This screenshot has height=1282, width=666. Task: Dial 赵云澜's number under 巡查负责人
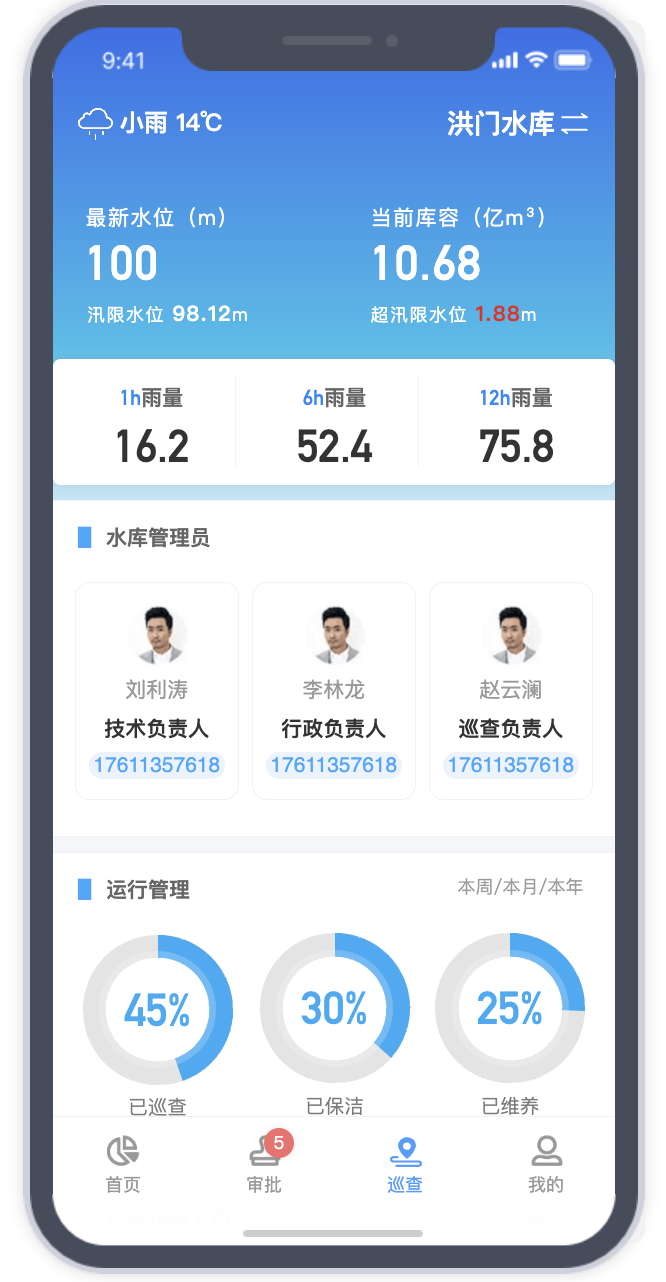click(510, 766)
